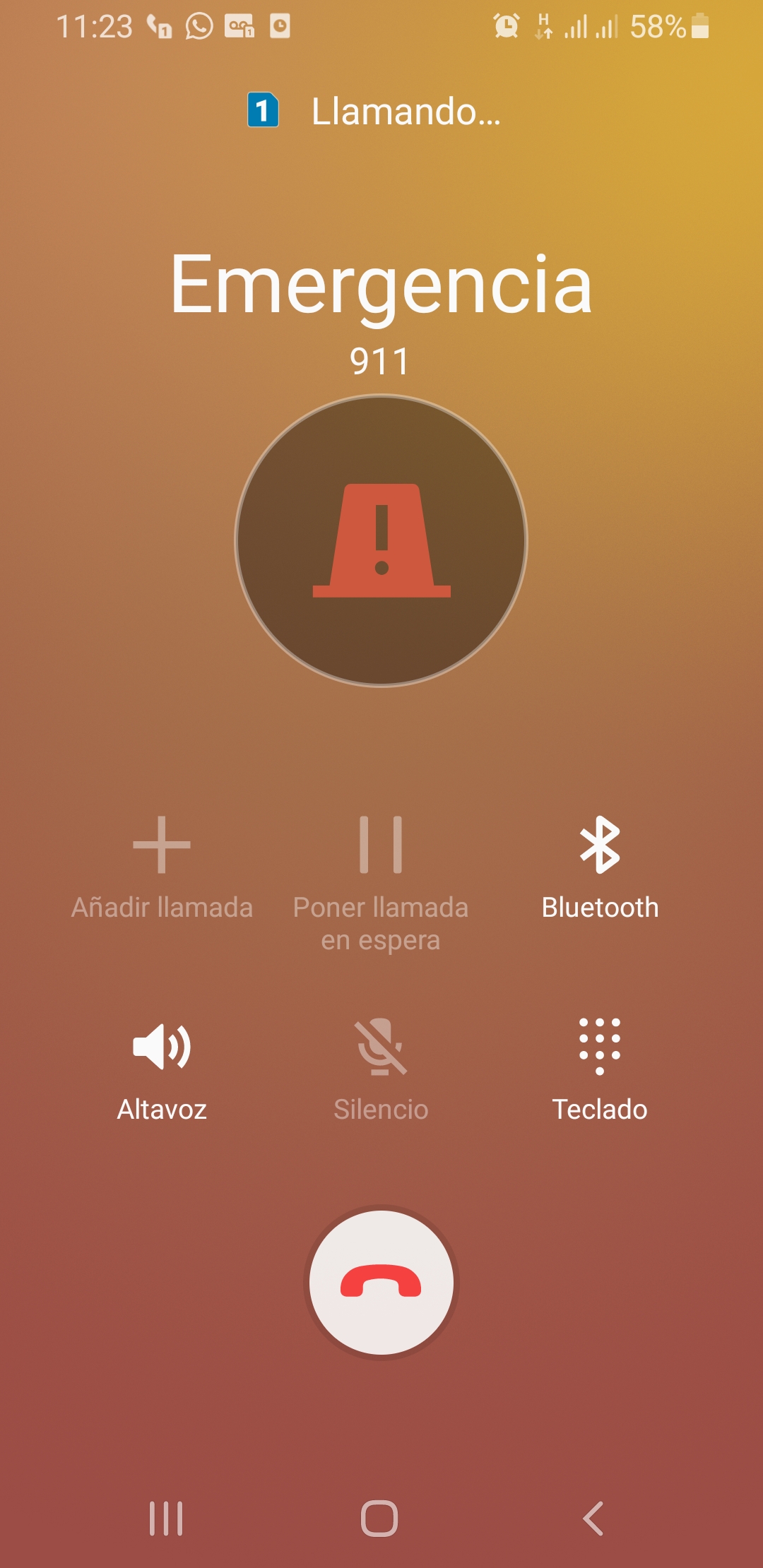End the emergency call
Image resolution: width=763 pixels, height=1568 pixels.
[x=381, y=1282]
